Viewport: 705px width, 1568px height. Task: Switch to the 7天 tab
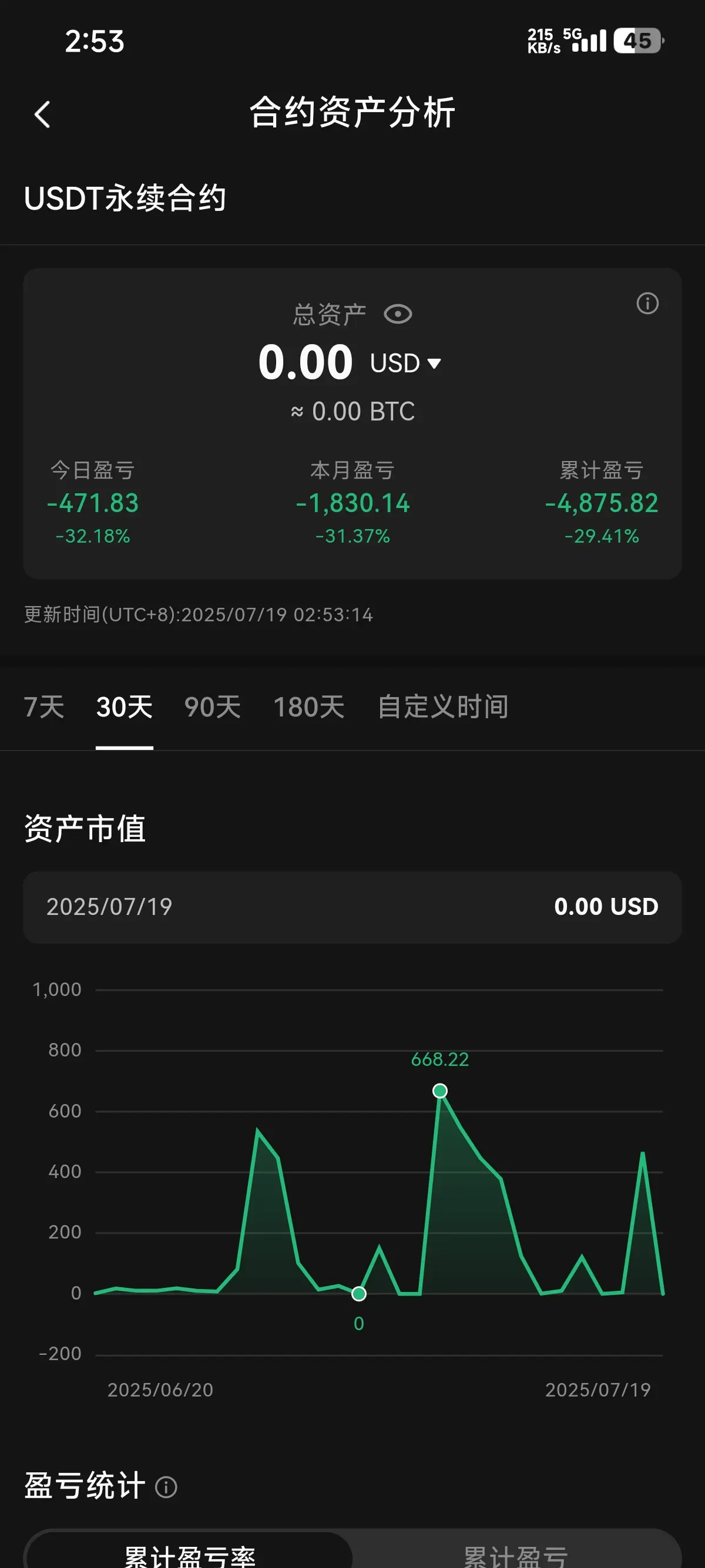(x=44, y=706)
